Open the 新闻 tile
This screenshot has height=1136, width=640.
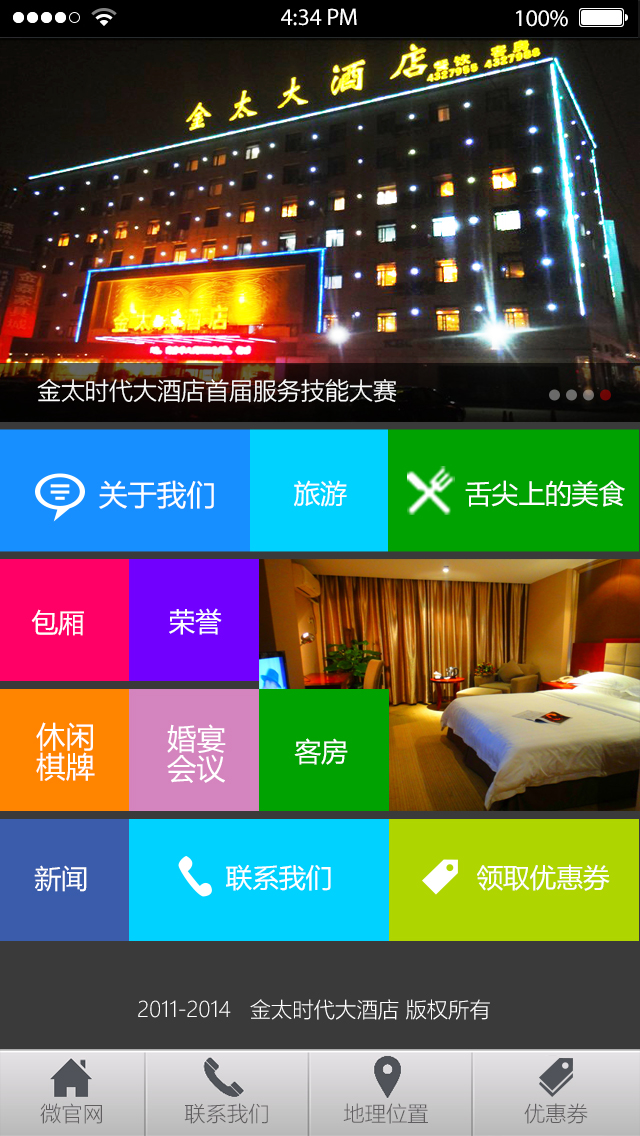tap(64, 879)
